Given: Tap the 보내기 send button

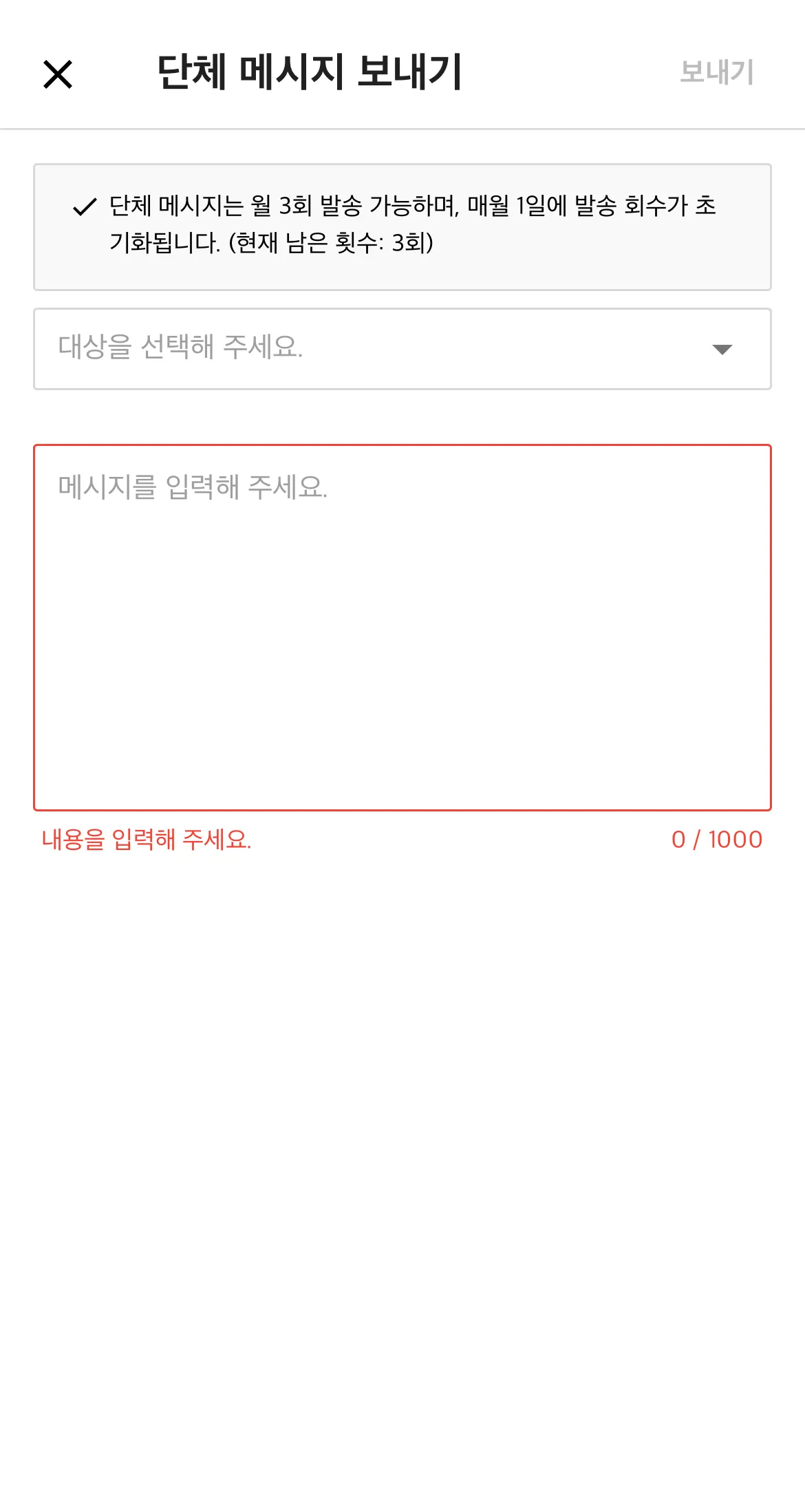Looking at the screenshot, I should pyautogui.click(x=716, y=72).
